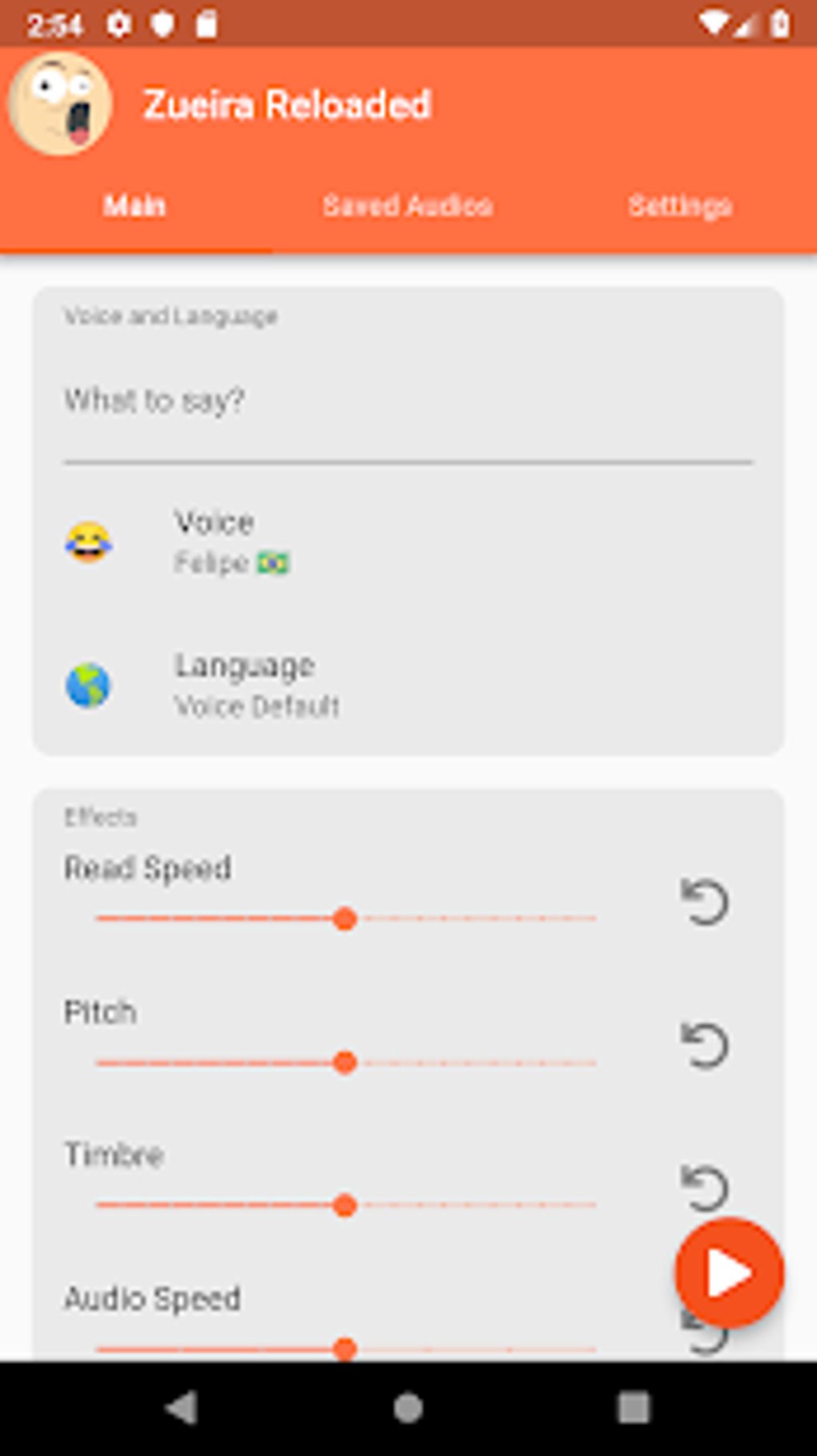Return to the home screen

tap(408, 1408)
